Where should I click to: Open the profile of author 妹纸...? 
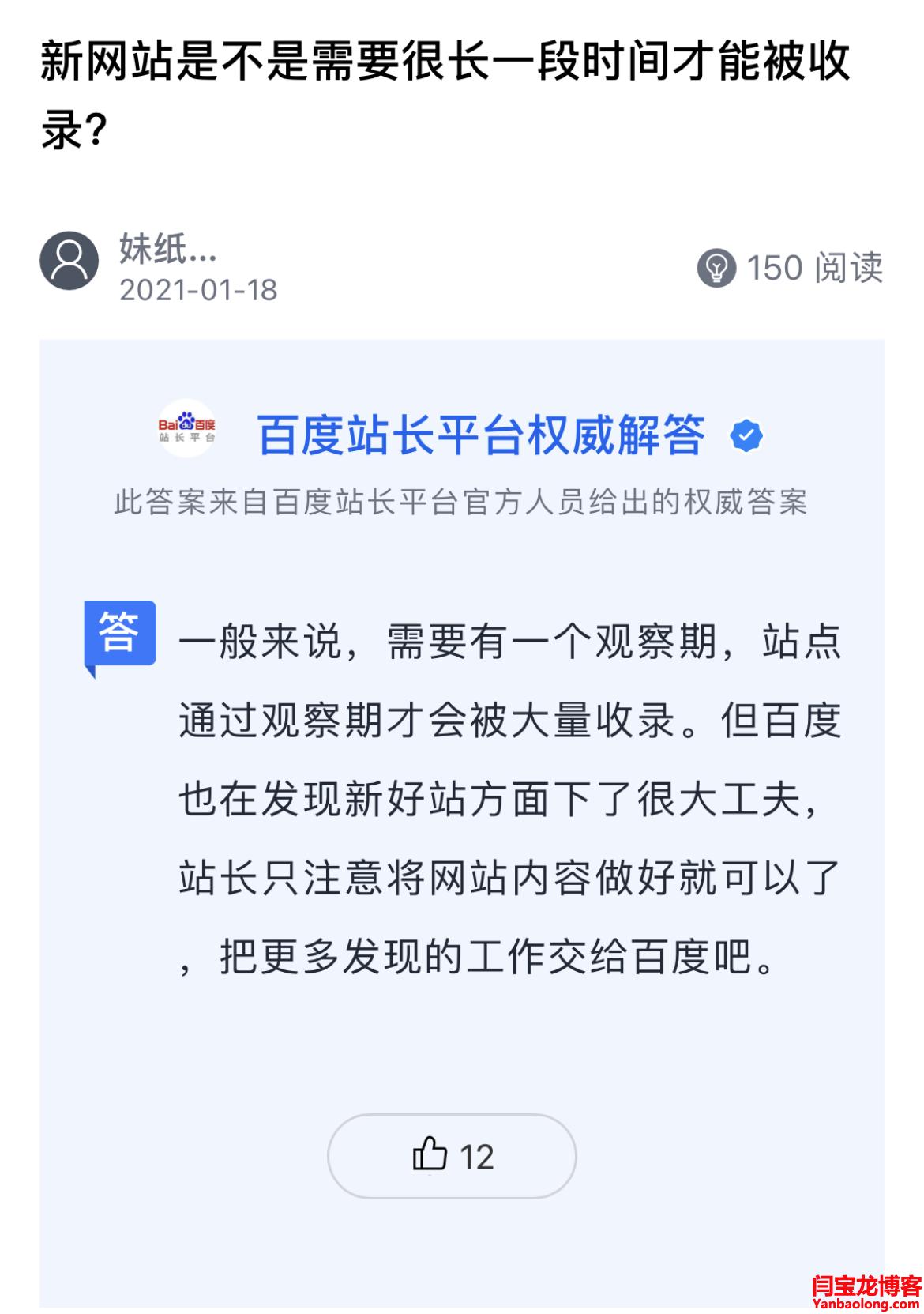click(69, 260)
